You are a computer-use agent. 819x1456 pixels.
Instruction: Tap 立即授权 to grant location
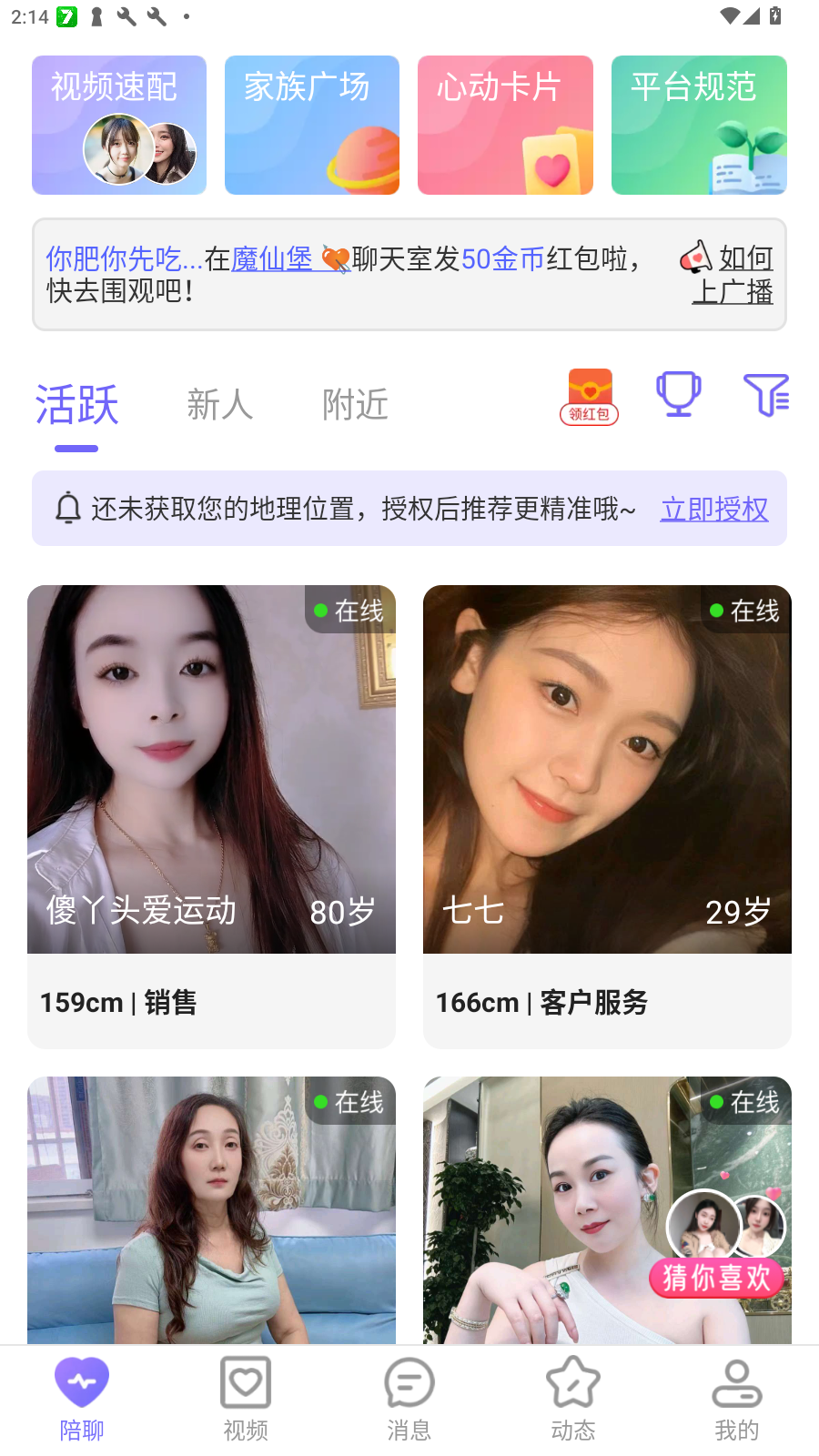[714, 509]
